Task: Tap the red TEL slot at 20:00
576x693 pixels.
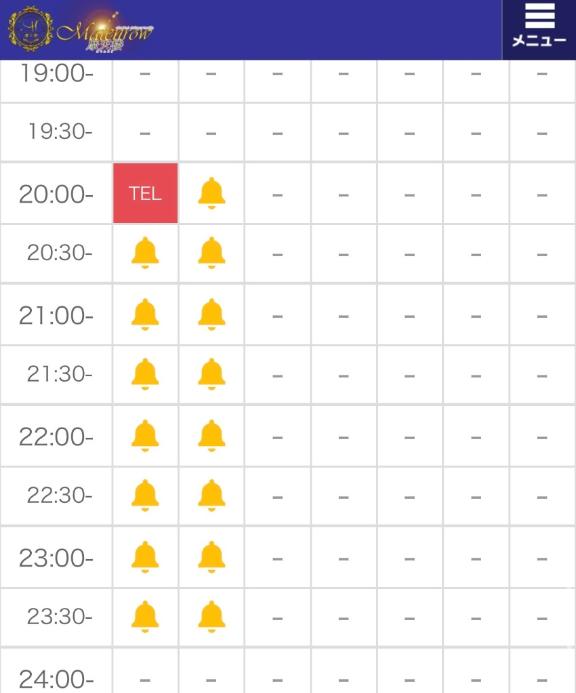Action: (x=145, y=193)
